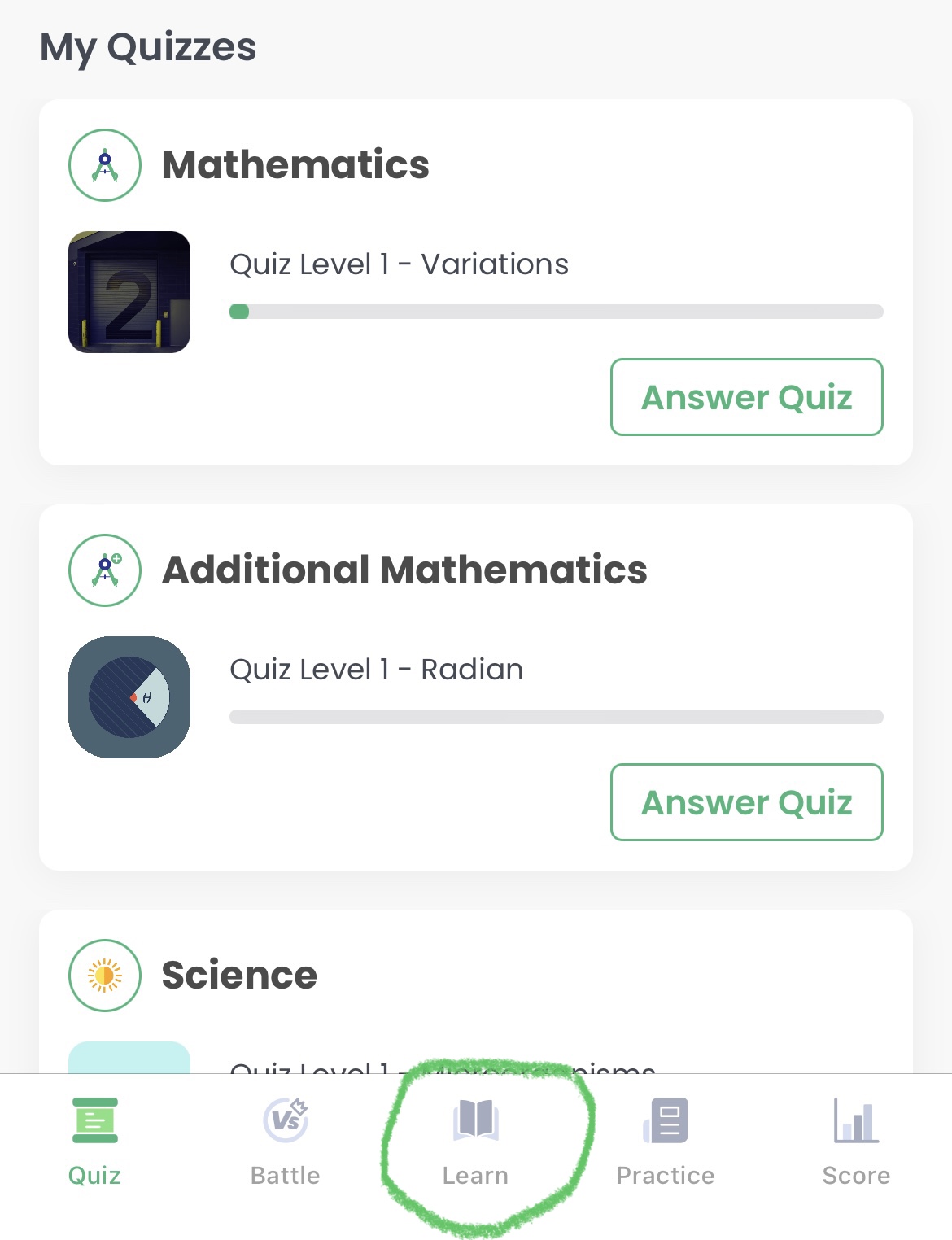Open Quiz Level 1 - Variations link
The image size is (952, 1240).
pos(398,263)
